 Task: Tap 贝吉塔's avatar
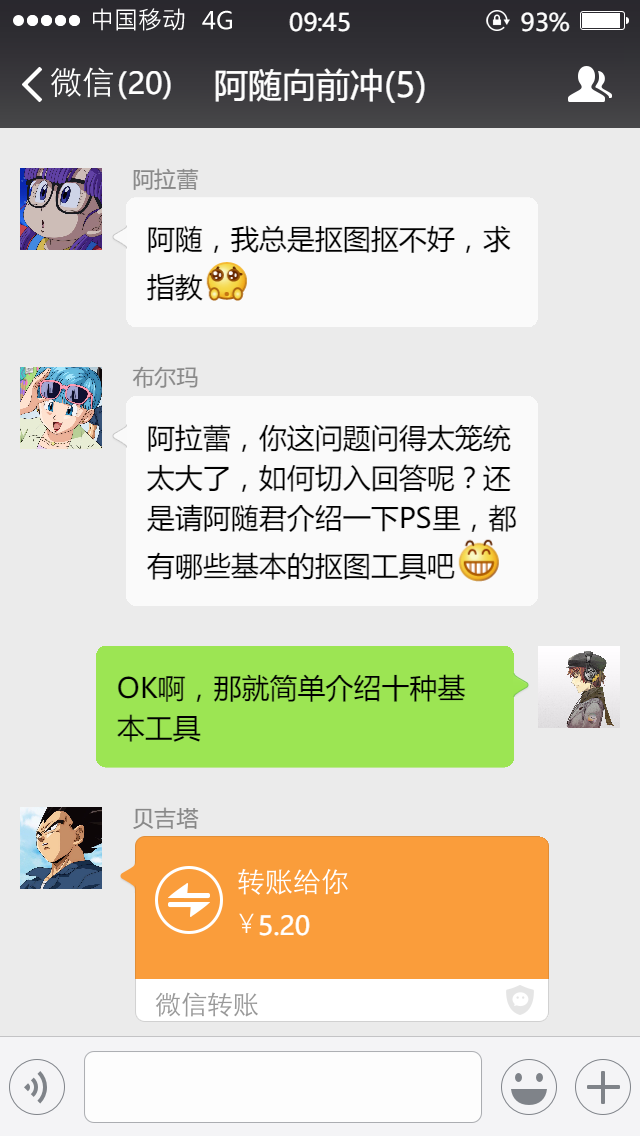(x=61, y=848)
